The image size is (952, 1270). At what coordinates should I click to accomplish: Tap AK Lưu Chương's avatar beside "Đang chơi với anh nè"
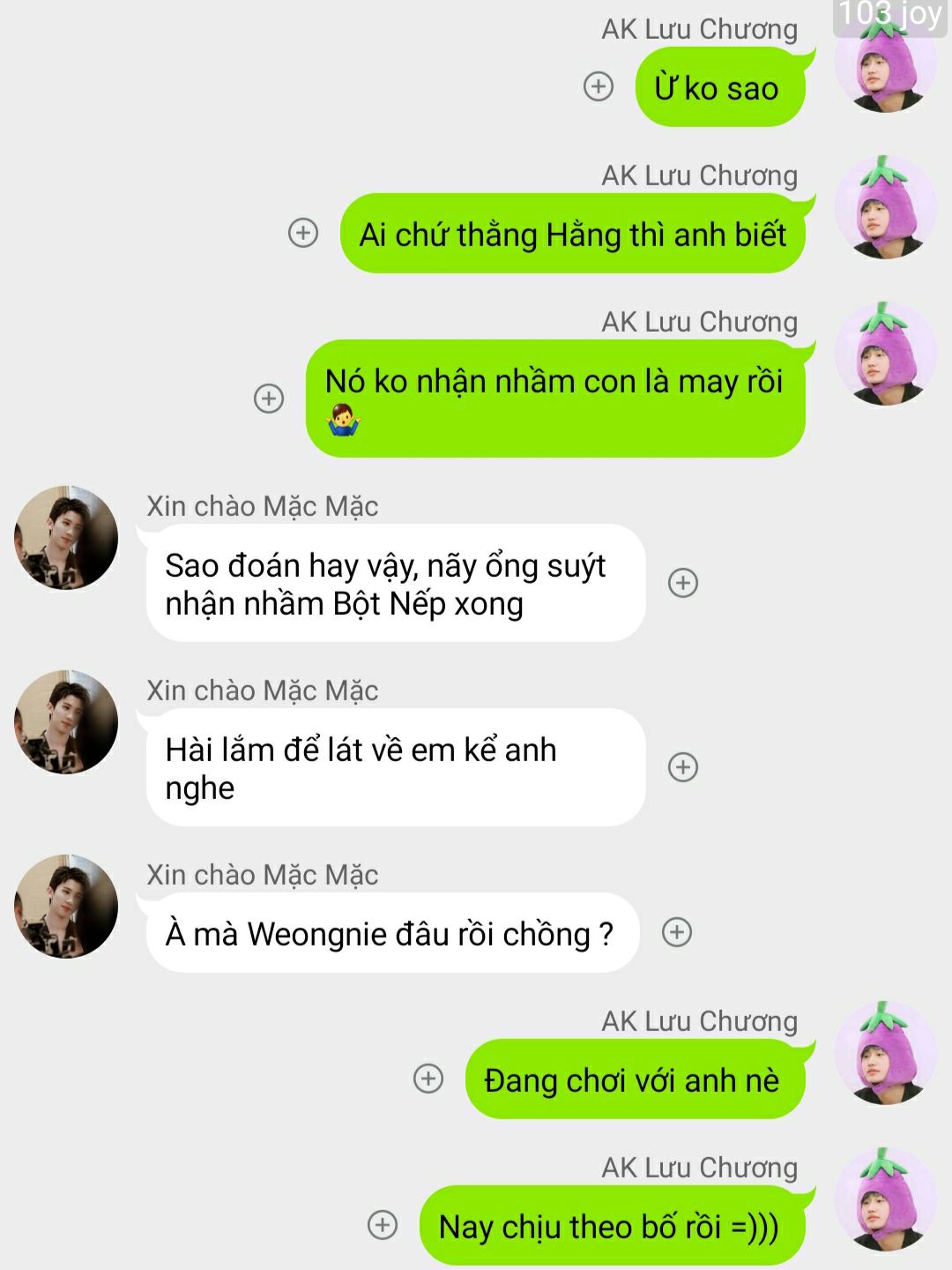pos(885,1053)
